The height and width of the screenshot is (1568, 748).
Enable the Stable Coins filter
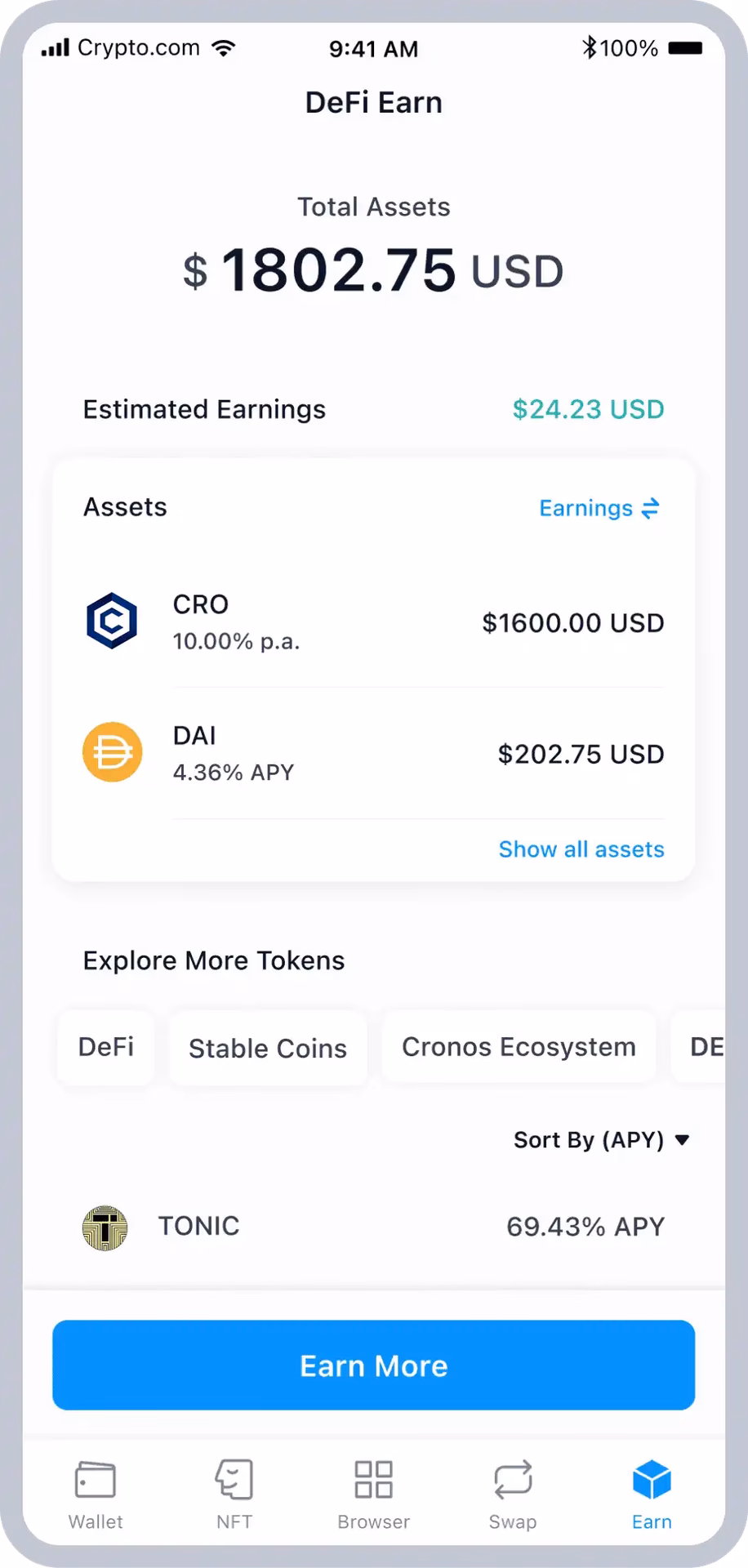(x=268, y=1047)
